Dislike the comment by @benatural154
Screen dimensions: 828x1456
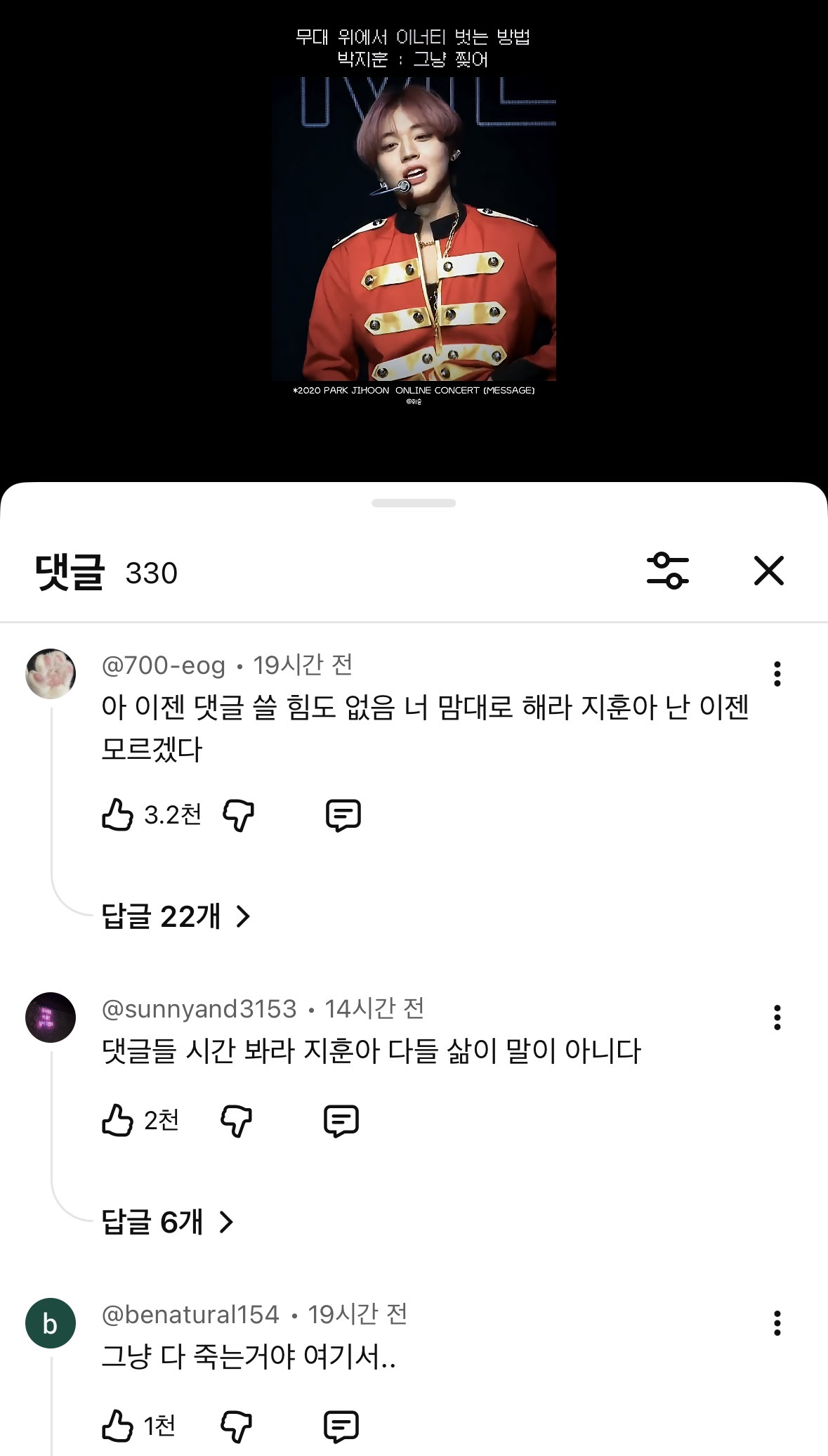(x=236, y=1426)
